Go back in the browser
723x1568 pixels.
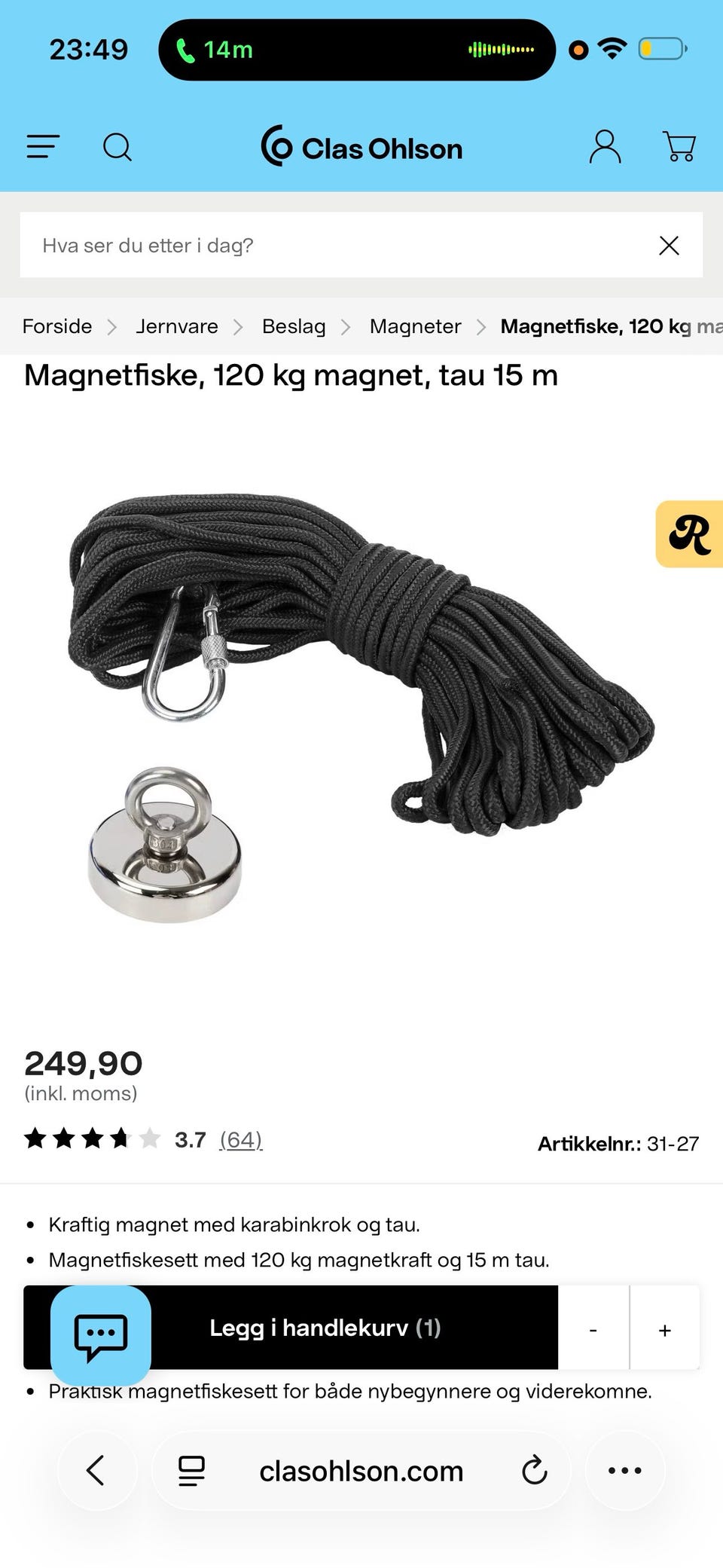[x=97, y=1470]
